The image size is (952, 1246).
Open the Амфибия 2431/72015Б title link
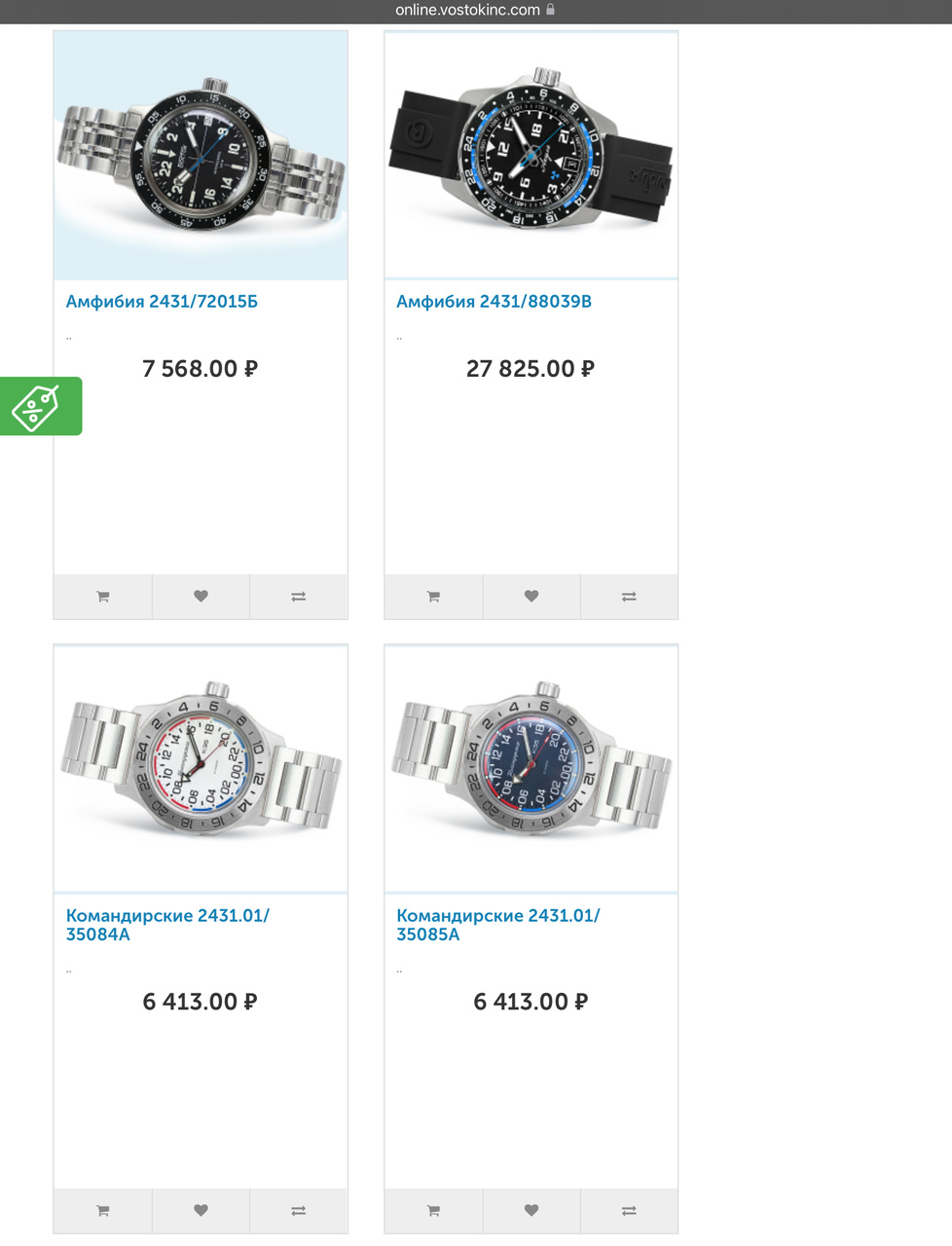(162, 302)
